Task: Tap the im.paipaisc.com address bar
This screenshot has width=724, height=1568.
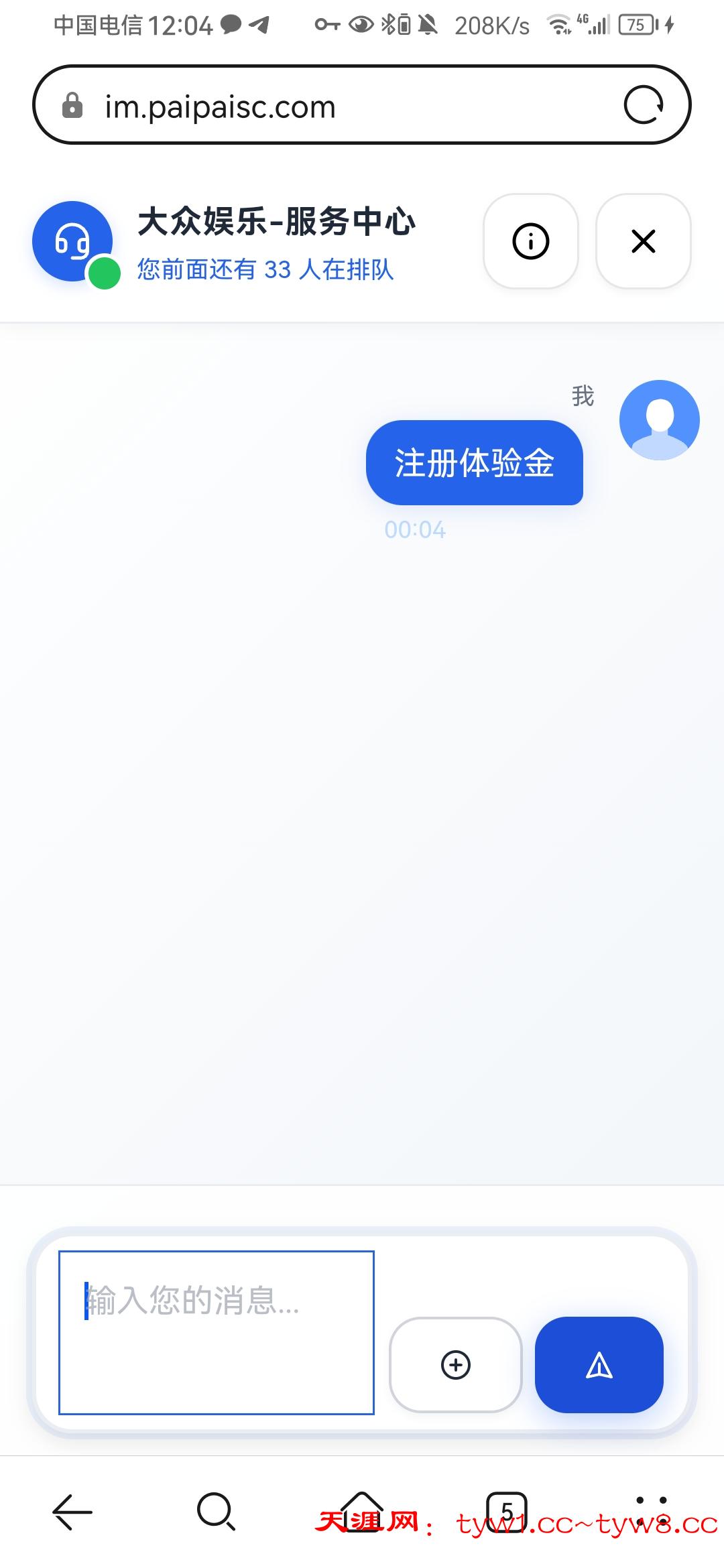Action: pyautogui.click(x=335, y=106)
